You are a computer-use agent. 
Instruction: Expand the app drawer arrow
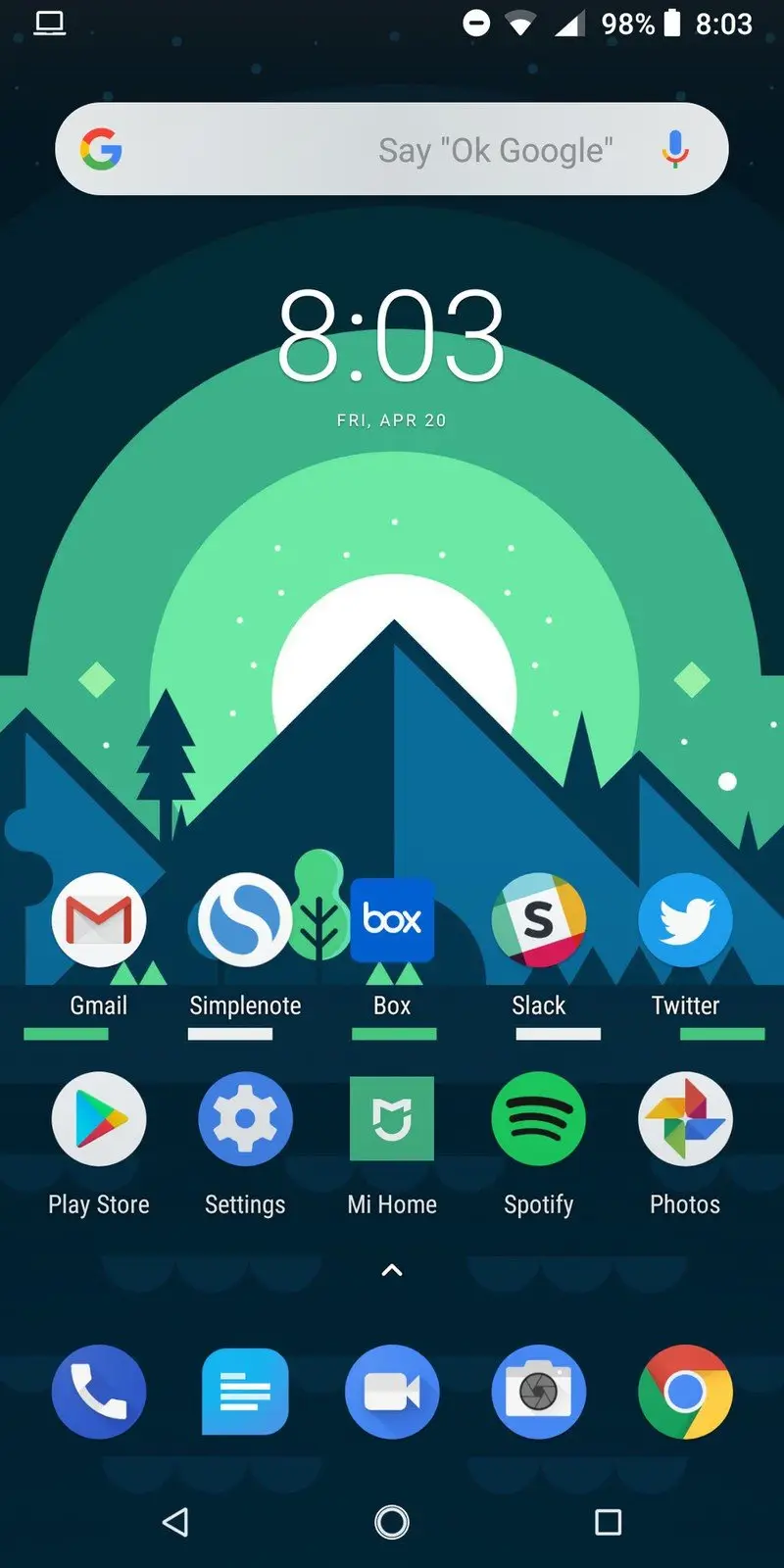(392, 1271)
